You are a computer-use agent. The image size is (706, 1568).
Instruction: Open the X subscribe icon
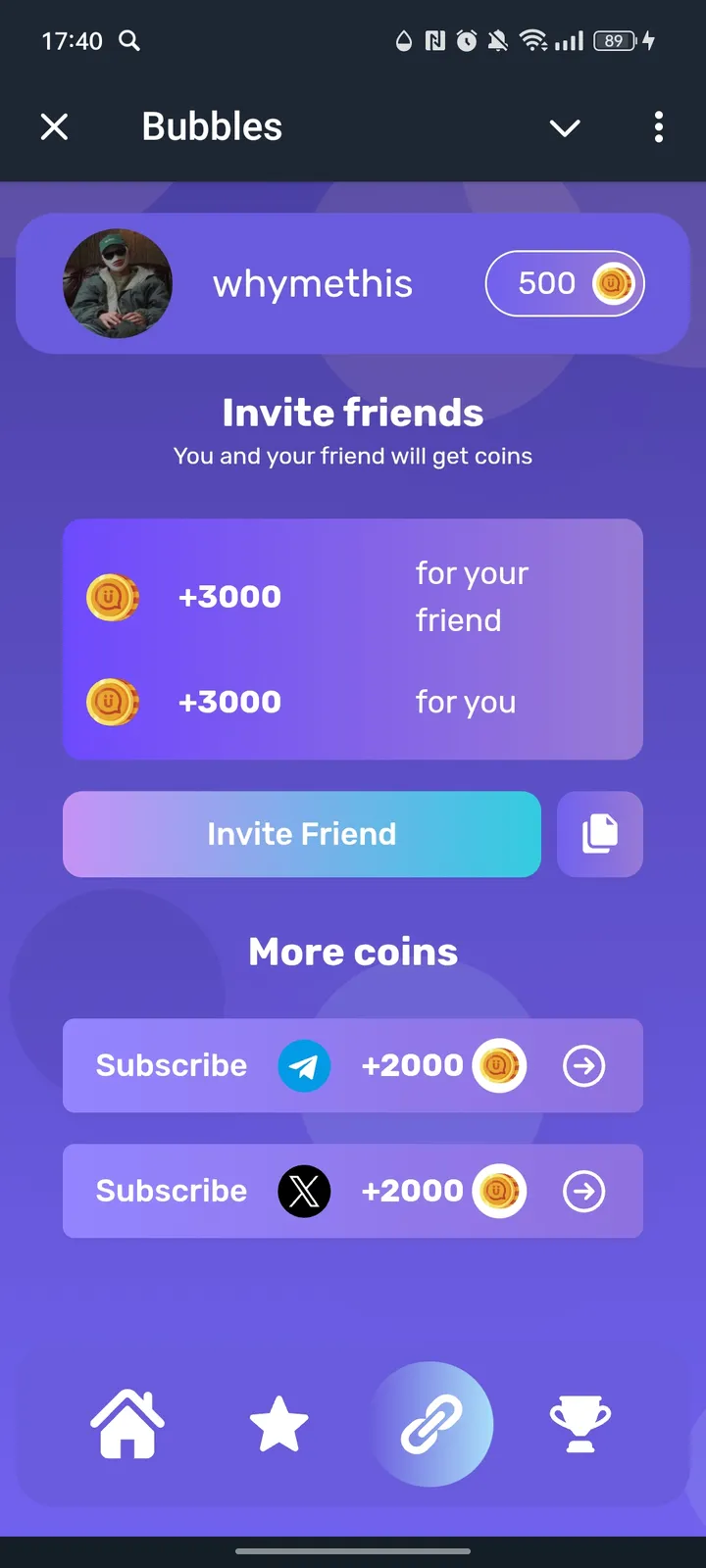pos(304,1192)
